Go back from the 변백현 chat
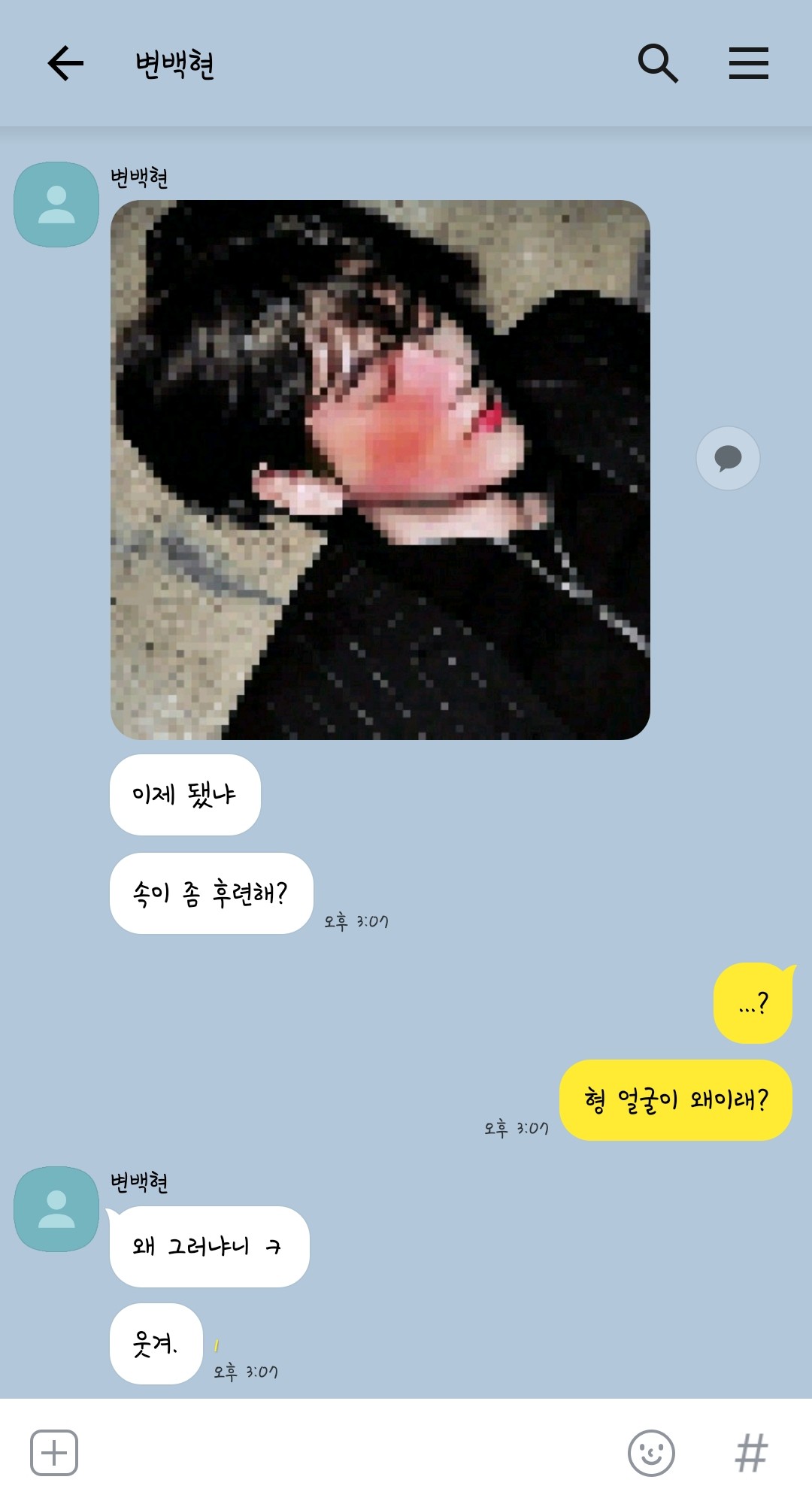This screenshot has width=812, height=1507. [x=65, y=63]
